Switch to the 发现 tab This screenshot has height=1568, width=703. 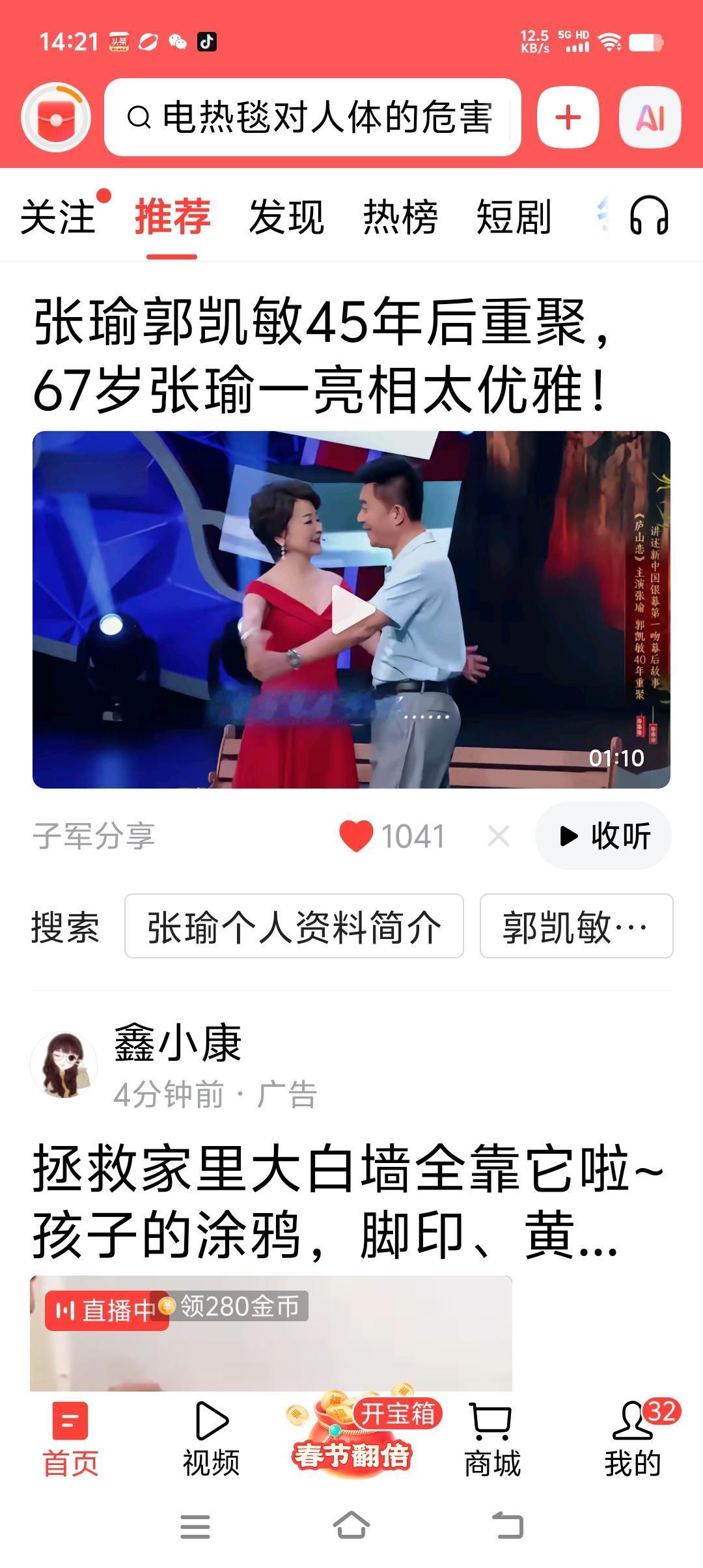pyautogui.click(x=286, y=217)
